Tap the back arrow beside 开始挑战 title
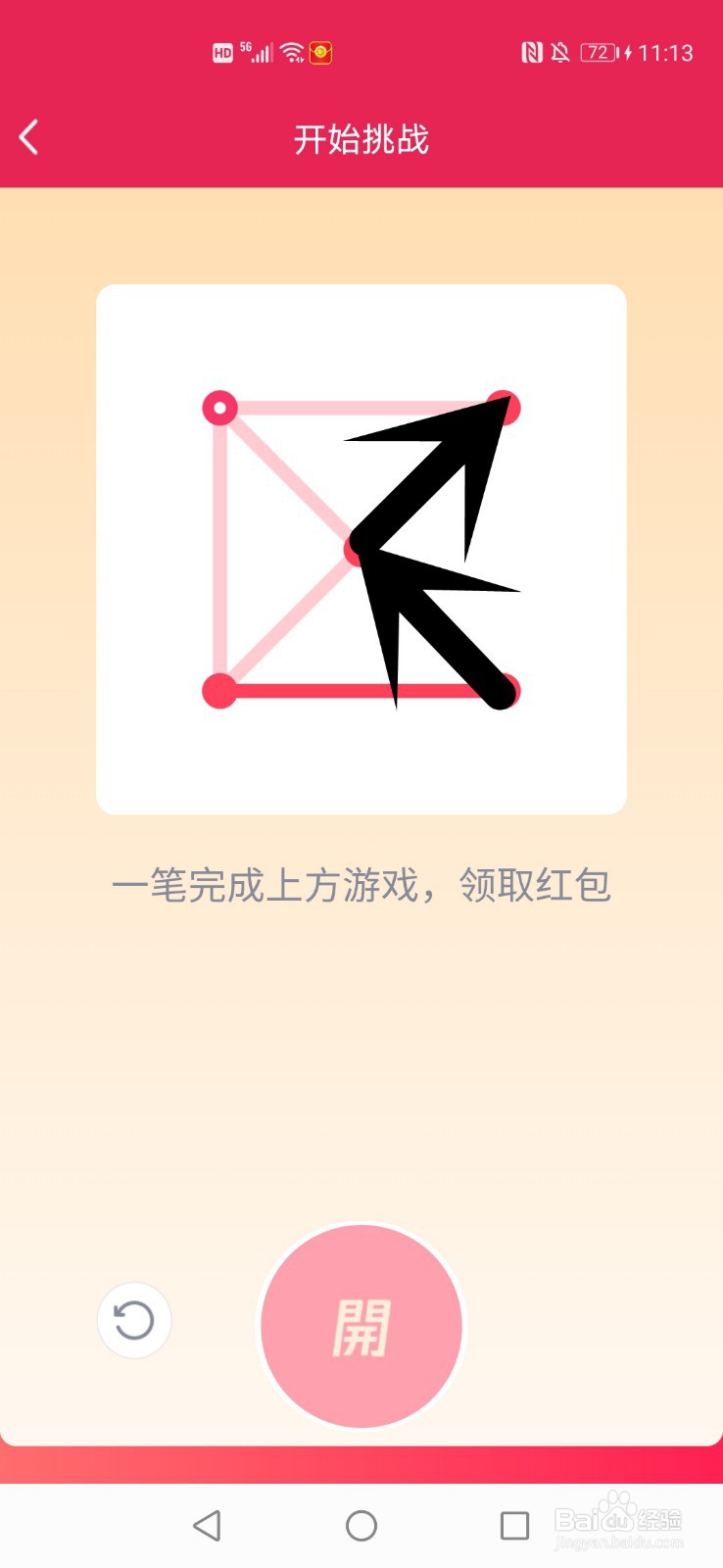Image resolution: width=723 pixels, height=1568 pixels. pyautogui.click(x=27, y=138)
